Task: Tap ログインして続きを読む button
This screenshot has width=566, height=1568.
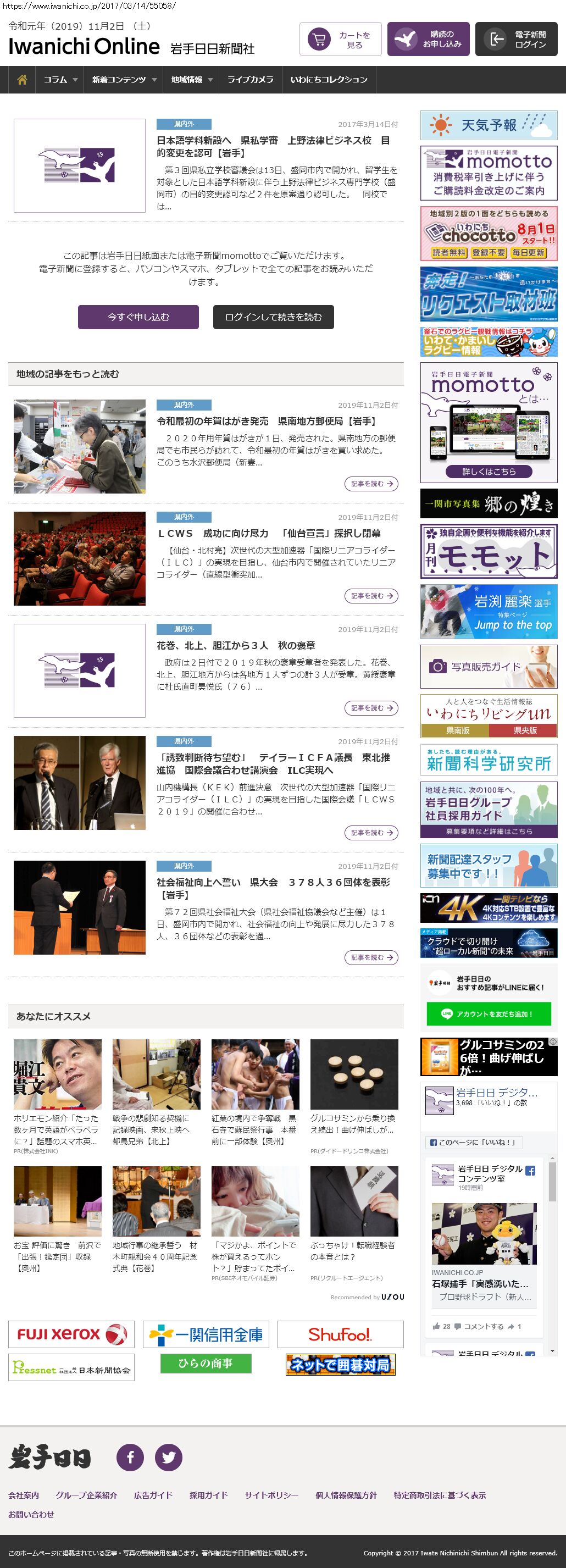Action: click(x=273, y=317)
